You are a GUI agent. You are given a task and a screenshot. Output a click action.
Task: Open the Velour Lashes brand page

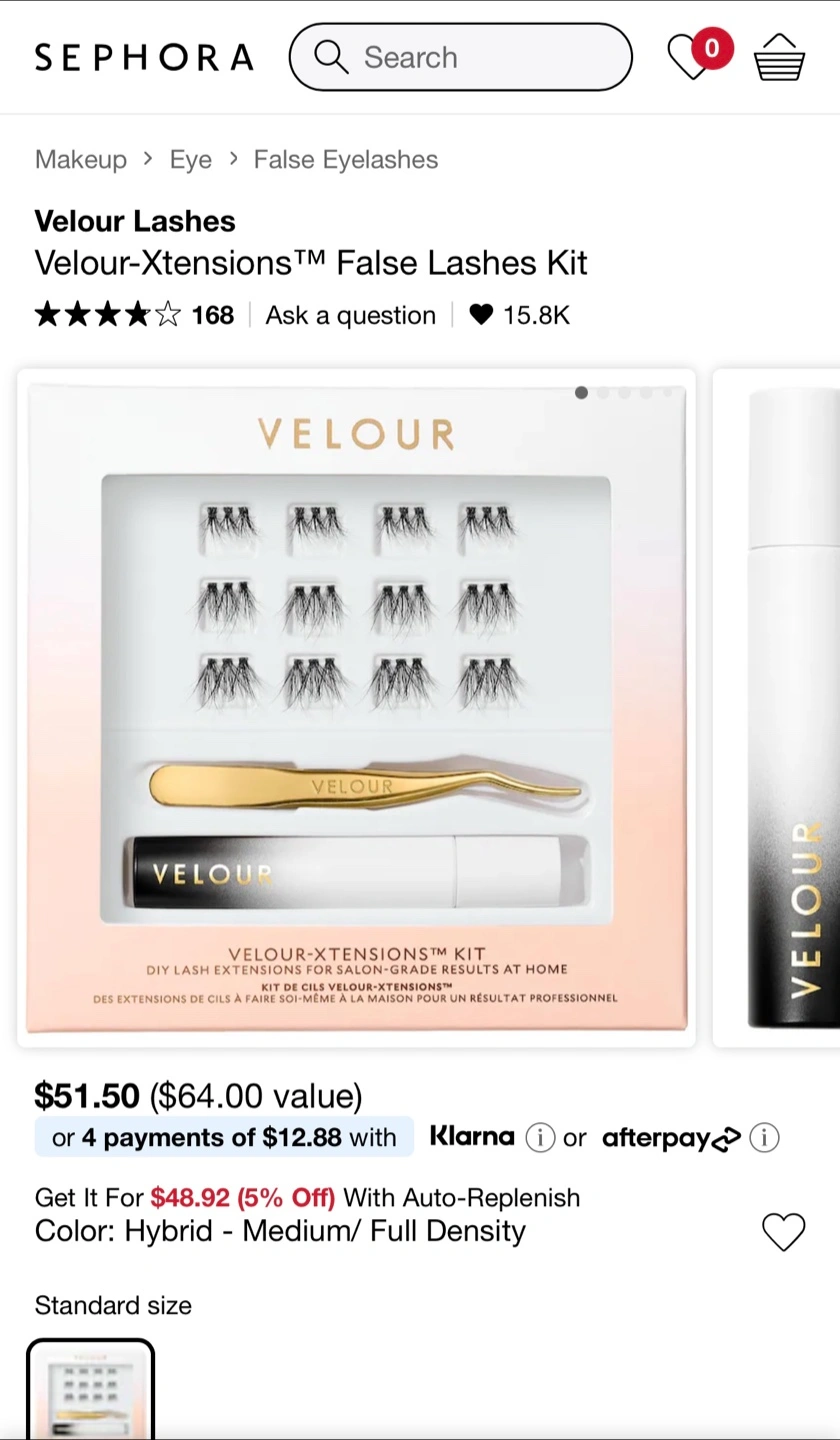135,221
